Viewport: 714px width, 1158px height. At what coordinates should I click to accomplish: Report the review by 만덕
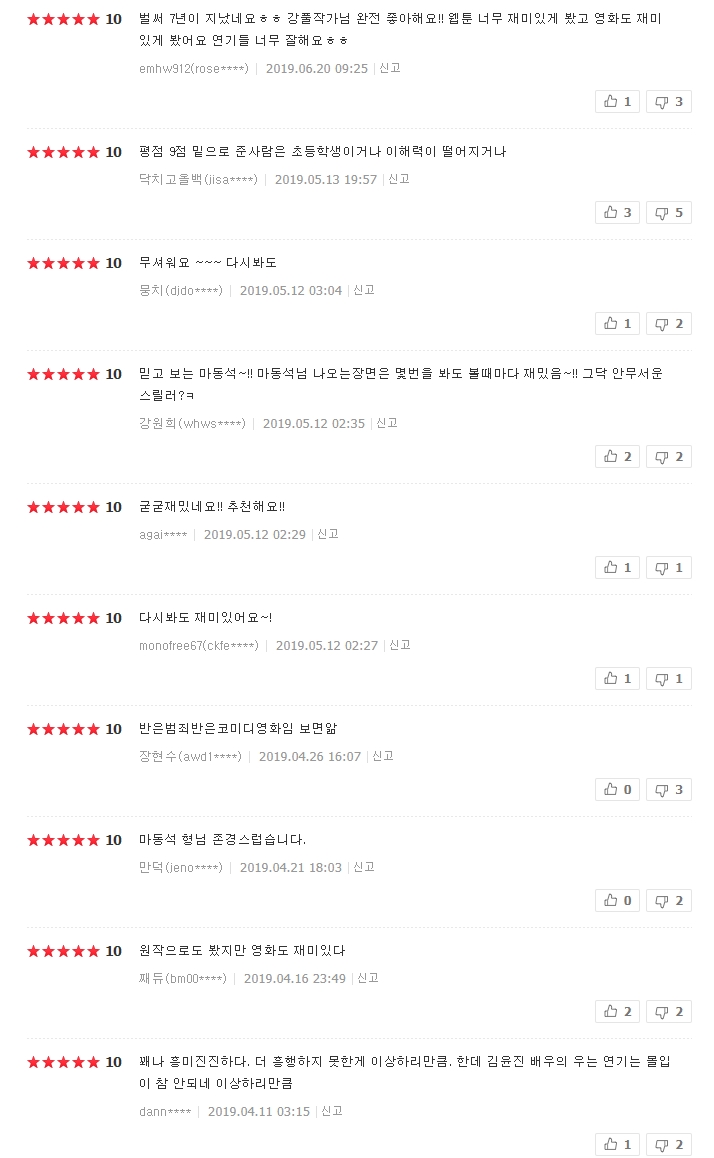coord(364,867)
